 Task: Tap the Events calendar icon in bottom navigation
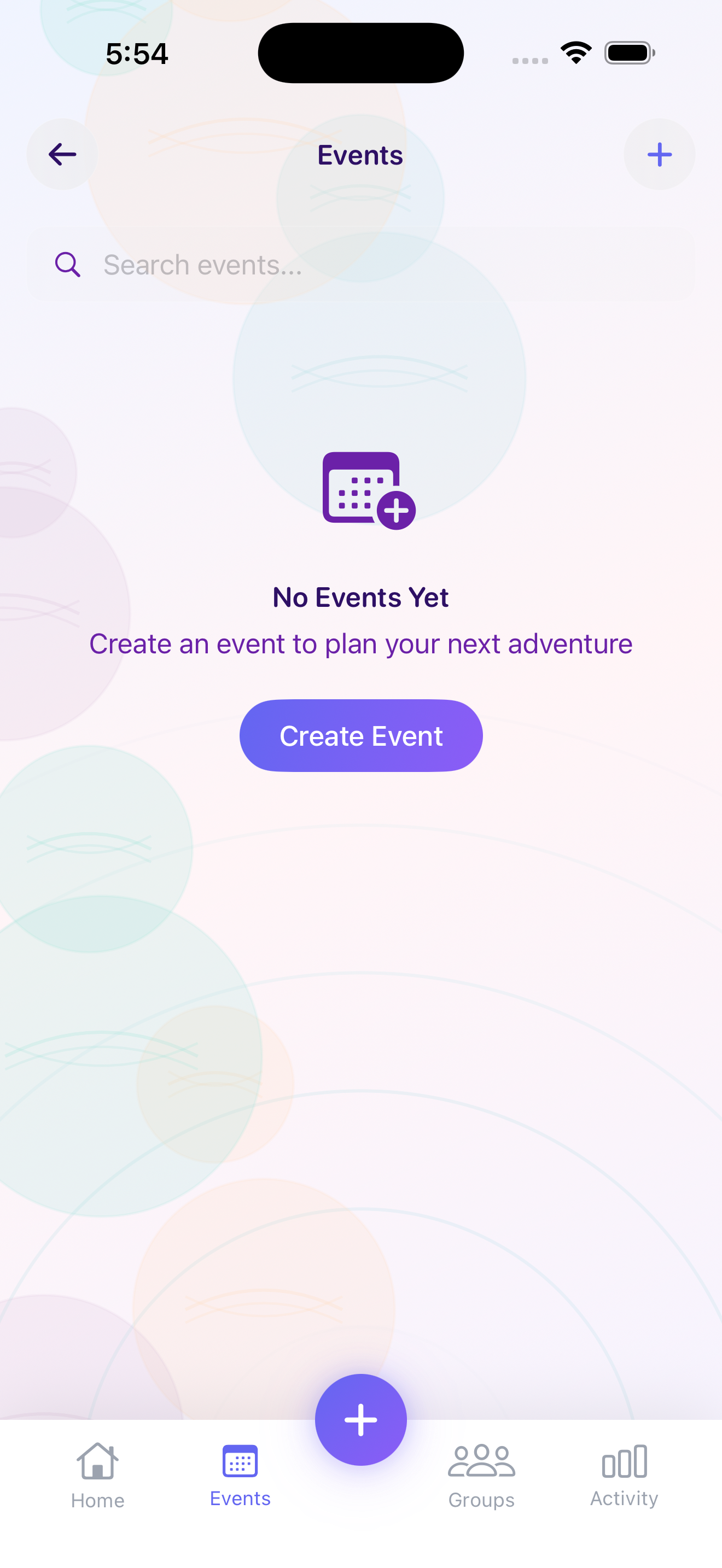click(240, 1460)
